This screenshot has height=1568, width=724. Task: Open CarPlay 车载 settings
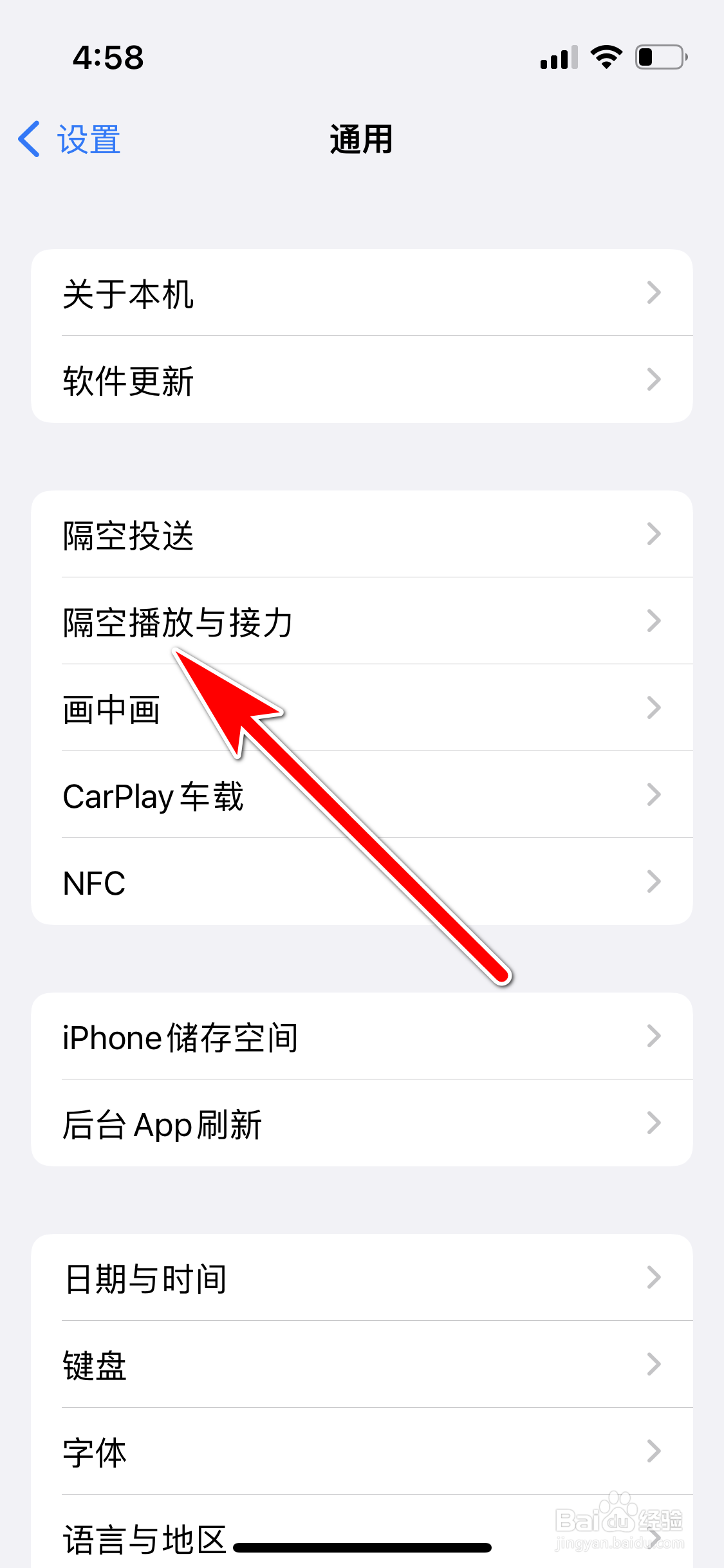(360, 796)
